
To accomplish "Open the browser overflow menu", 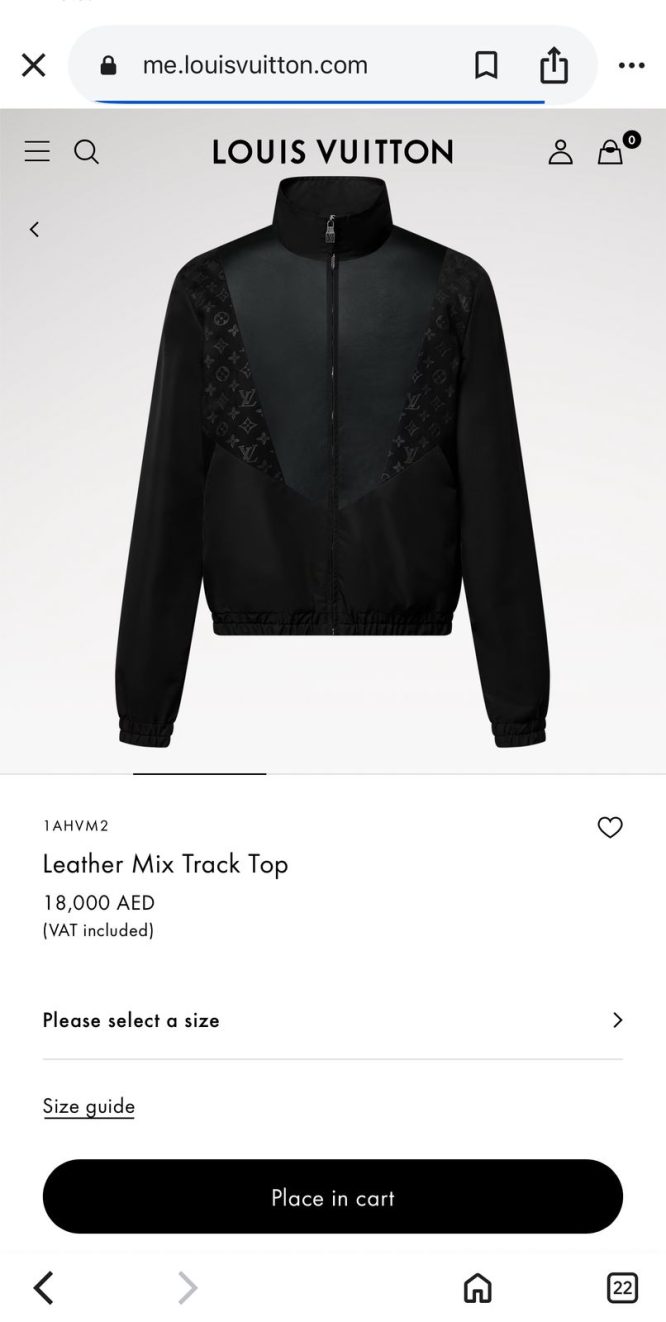I will pyautogui.click(x=631, y=66).
